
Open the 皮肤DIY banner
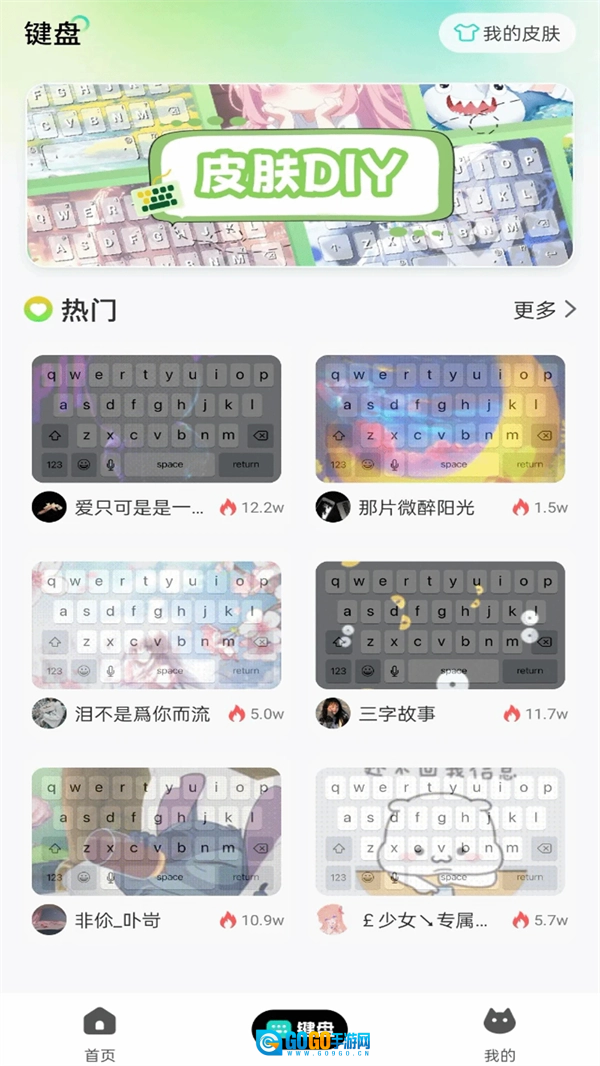(300, 174)
